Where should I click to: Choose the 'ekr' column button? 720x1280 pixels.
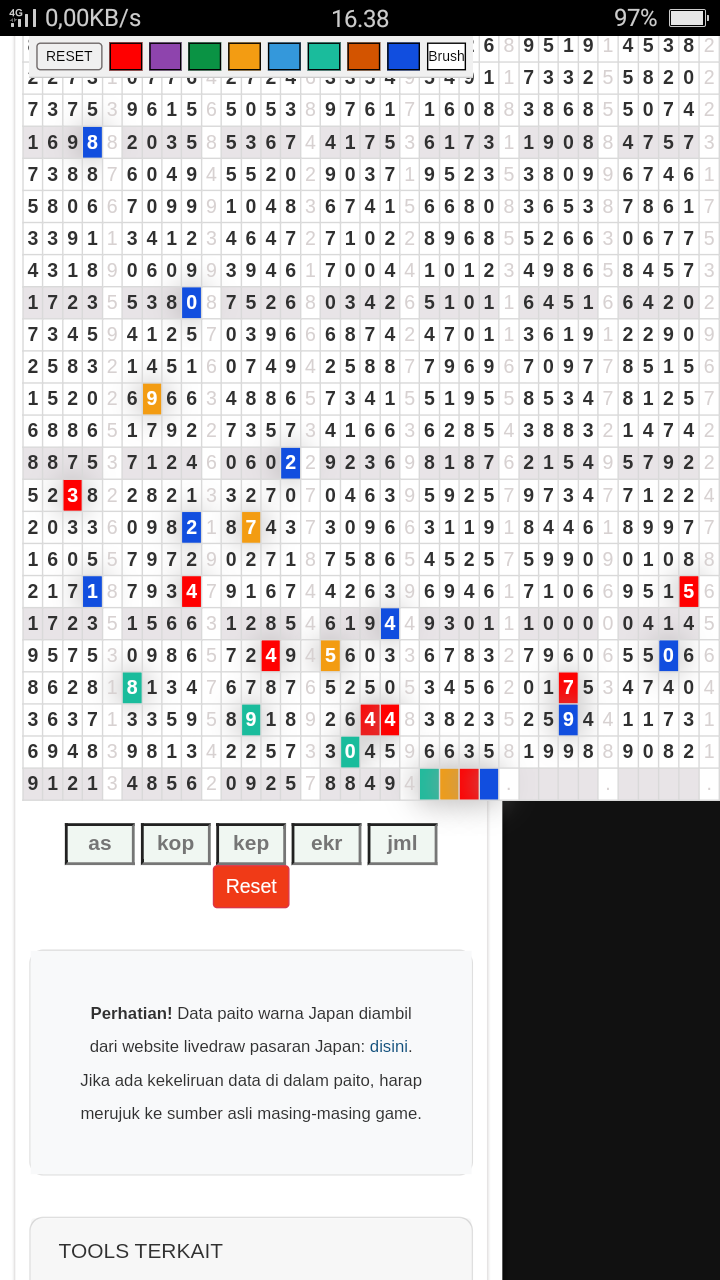(326, 843)
